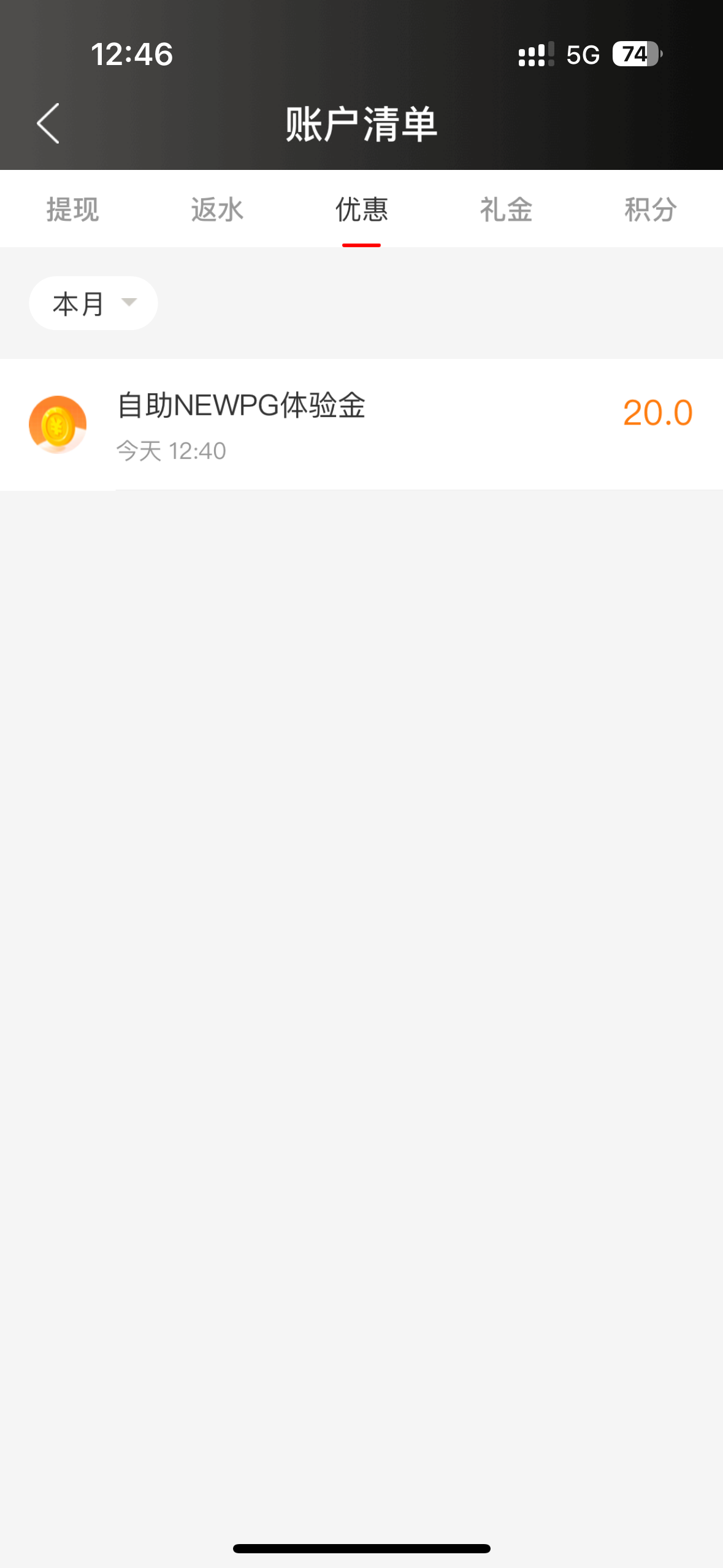Screen dimensions: 723x1568
Task: Switch to the 返水 tab
Action: (217, 209)
